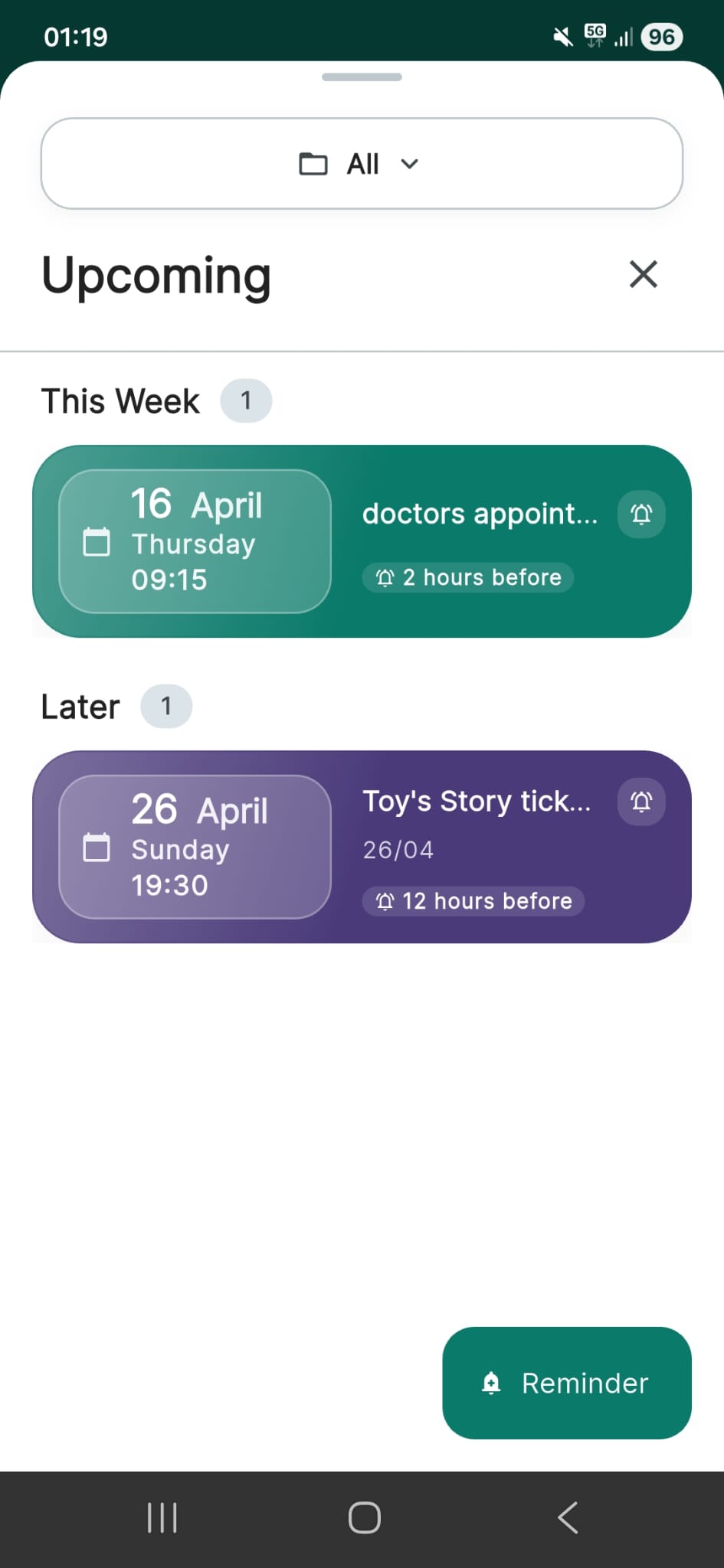724x1568 pixels.
Task: Tap the '2 hours before' reminder chip
Action: (467, 577)
